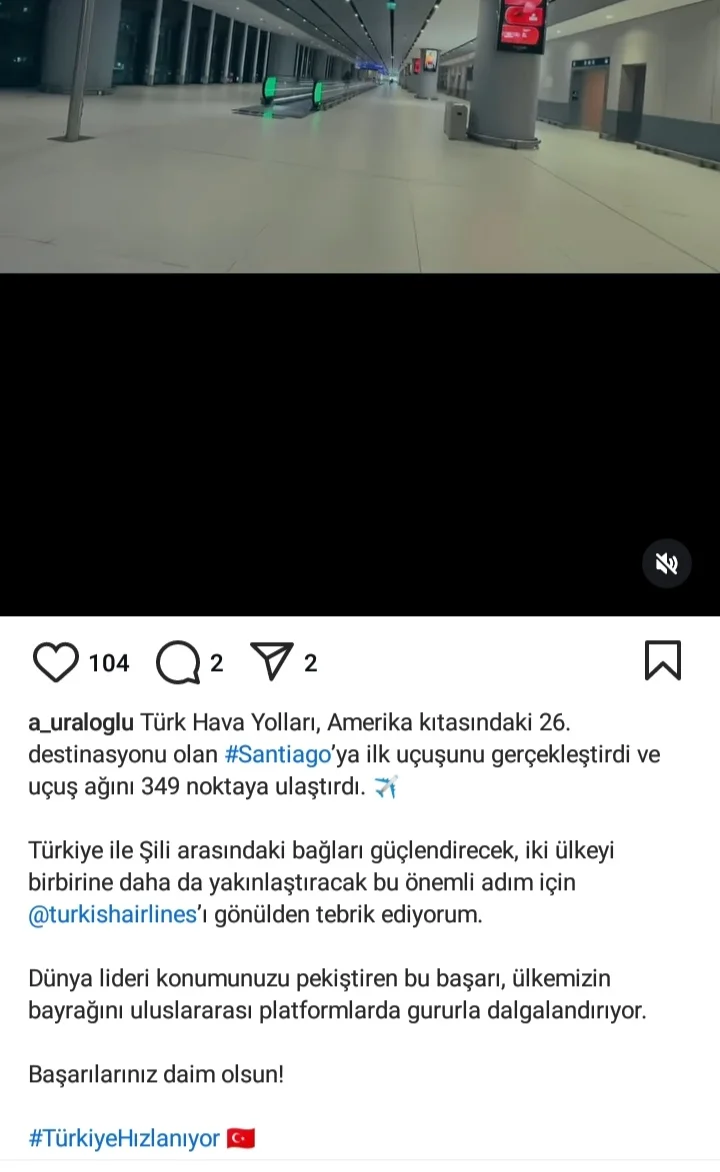The image size is (720, 1172).
Task: Select the Turkish flag emoji in the caption
Action: point(241,1138)
